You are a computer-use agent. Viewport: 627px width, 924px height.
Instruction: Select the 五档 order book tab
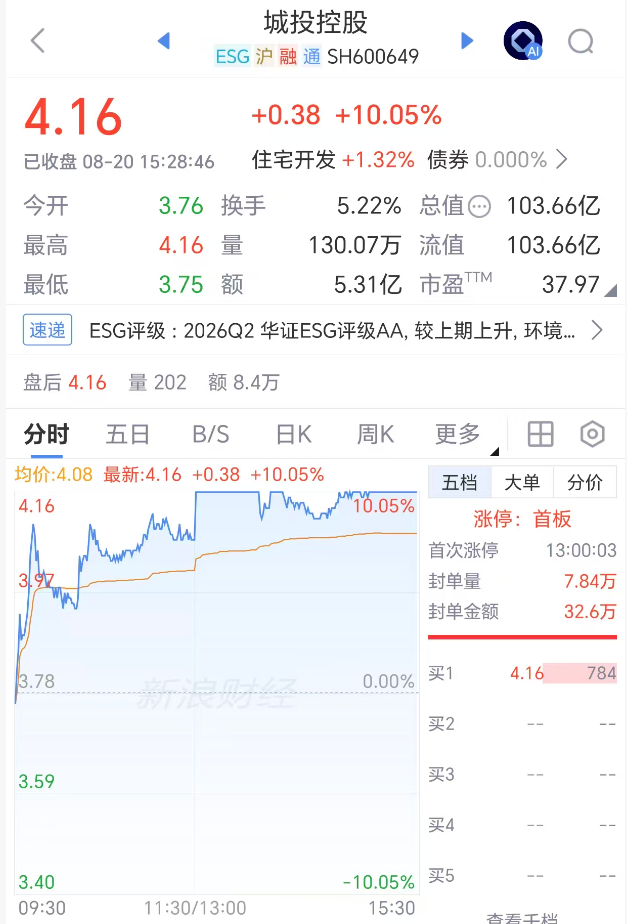460,483
